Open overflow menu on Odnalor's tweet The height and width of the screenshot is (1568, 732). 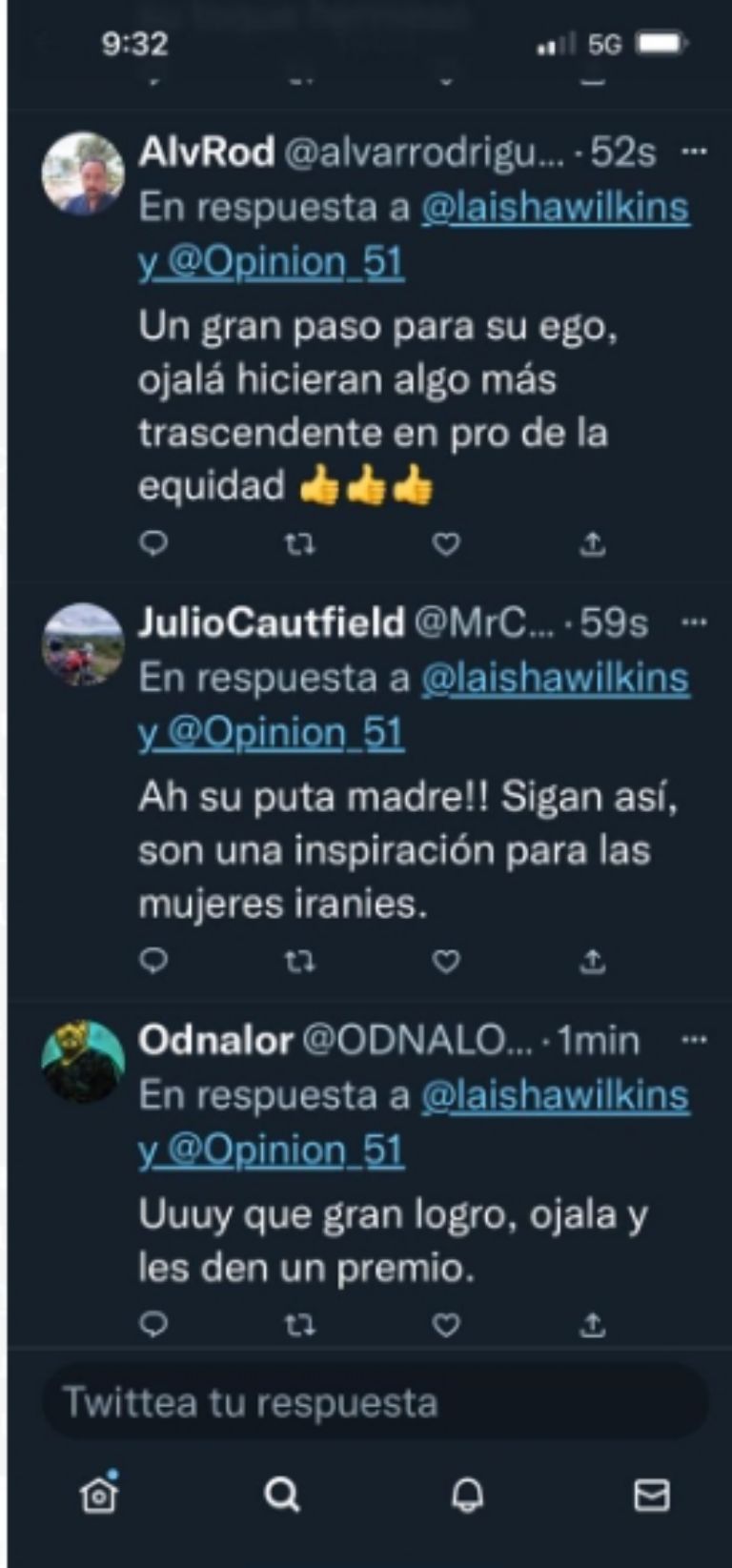pyautogui.click(x=695, y=1040)
